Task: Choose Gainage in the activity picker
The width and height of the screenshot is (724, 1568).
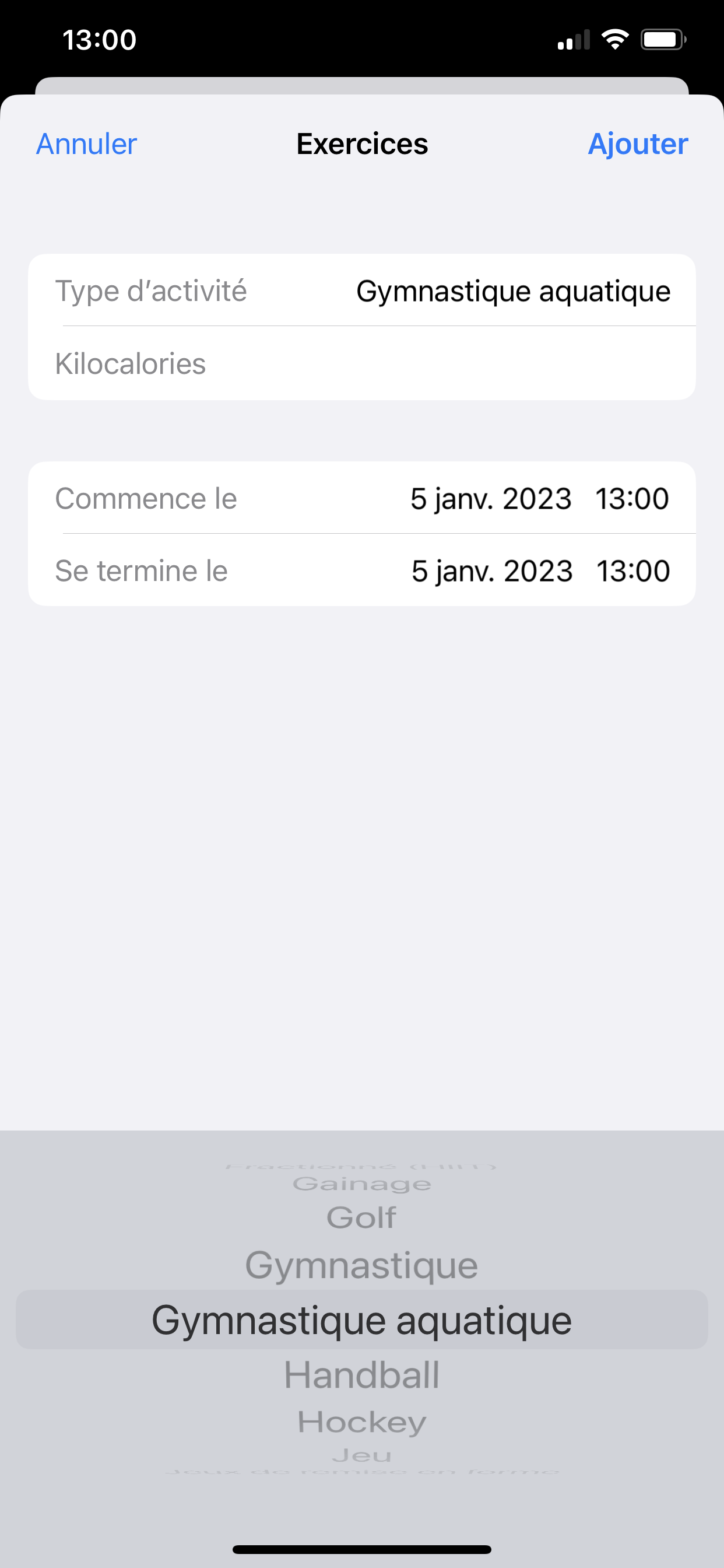Action: point(361,1184)
